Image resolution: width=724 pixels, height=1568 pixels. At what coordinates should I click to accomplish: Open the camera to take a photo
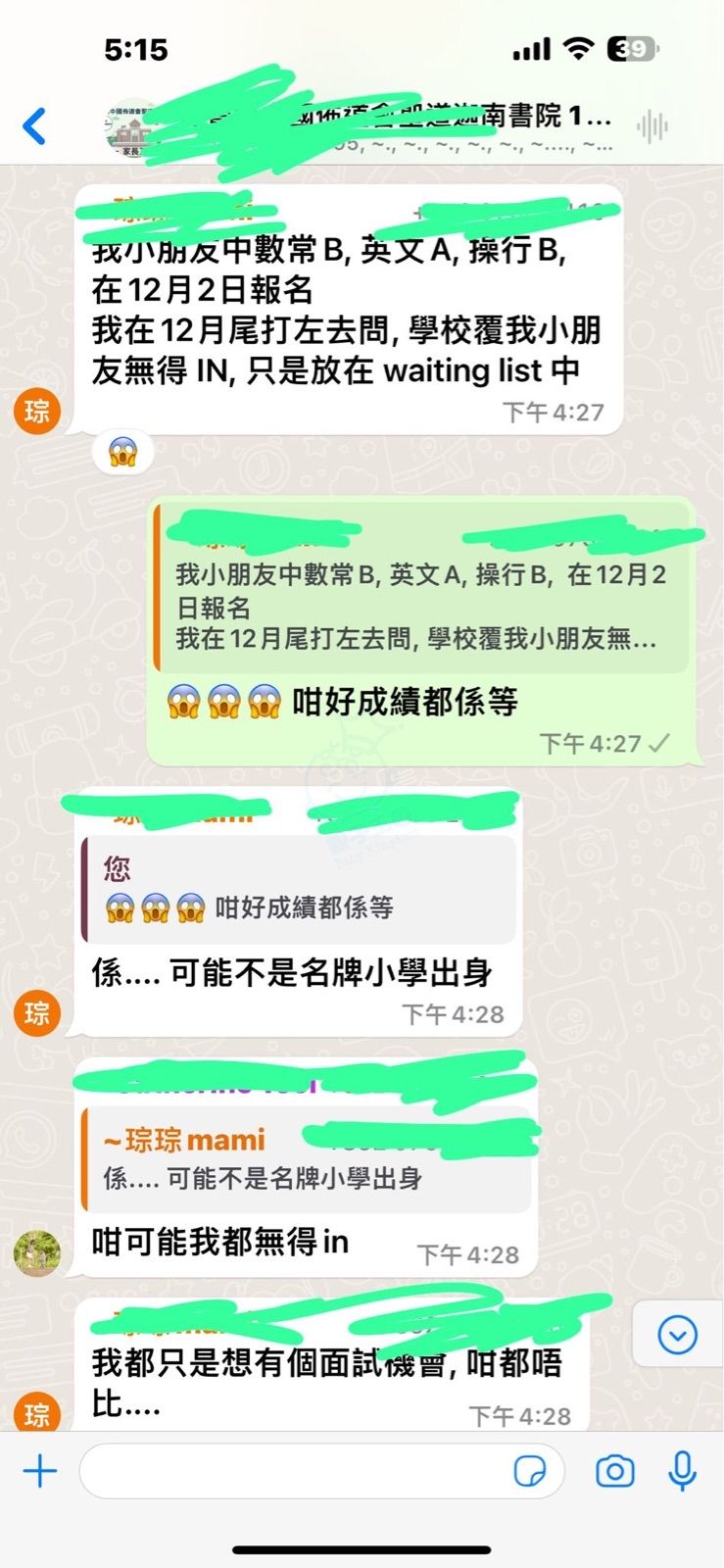coord(614,1471)
